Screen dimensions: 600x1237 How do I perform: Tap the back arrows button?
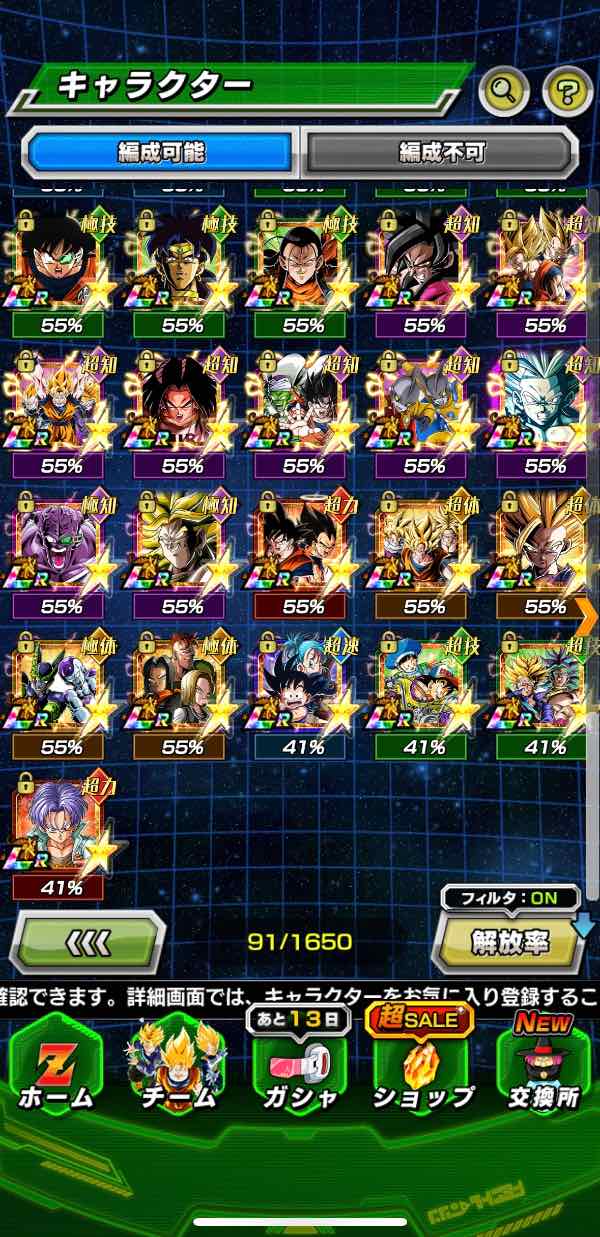coord(87,942)
